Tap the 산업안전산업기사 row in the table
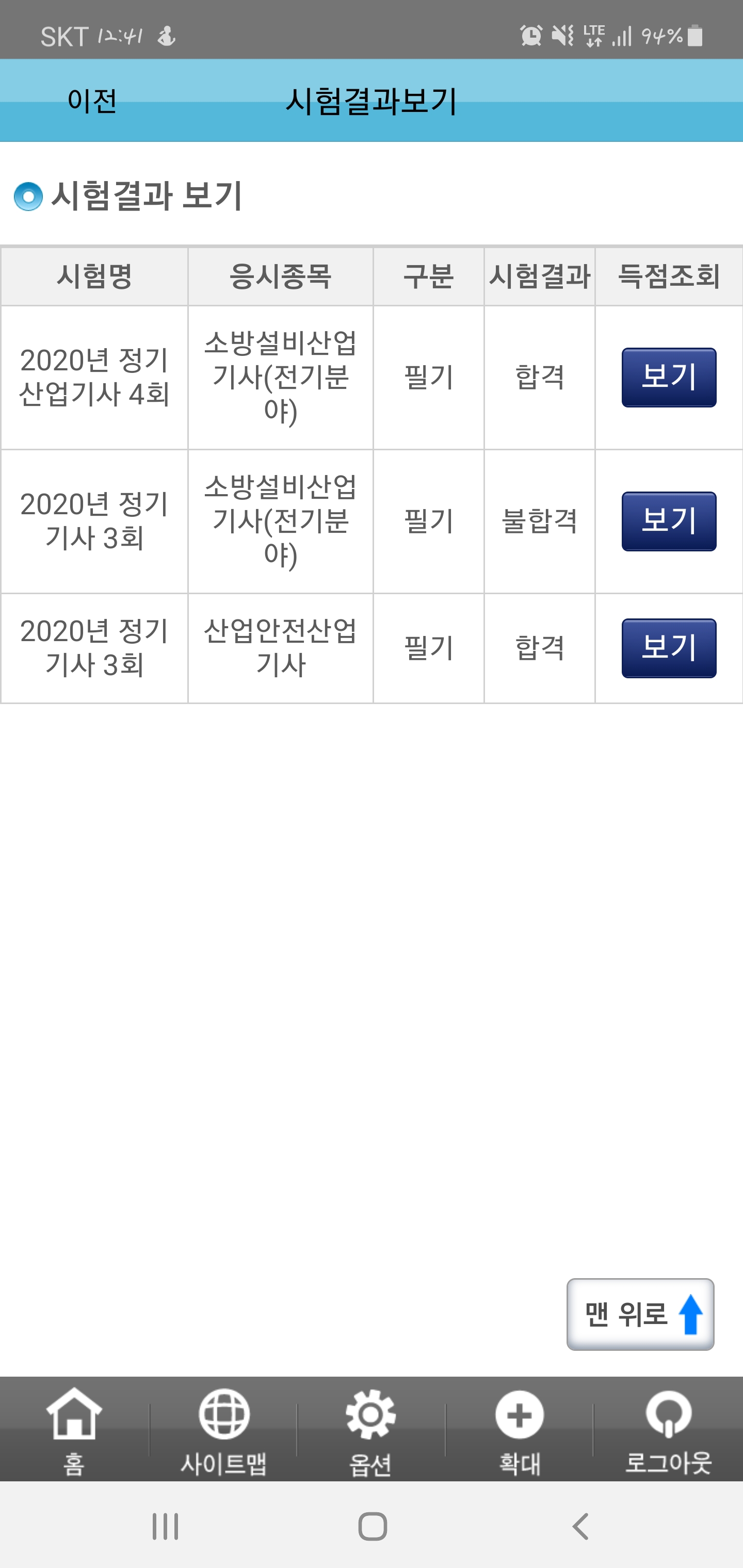The image size is (743, 1568). pos(280,648)
